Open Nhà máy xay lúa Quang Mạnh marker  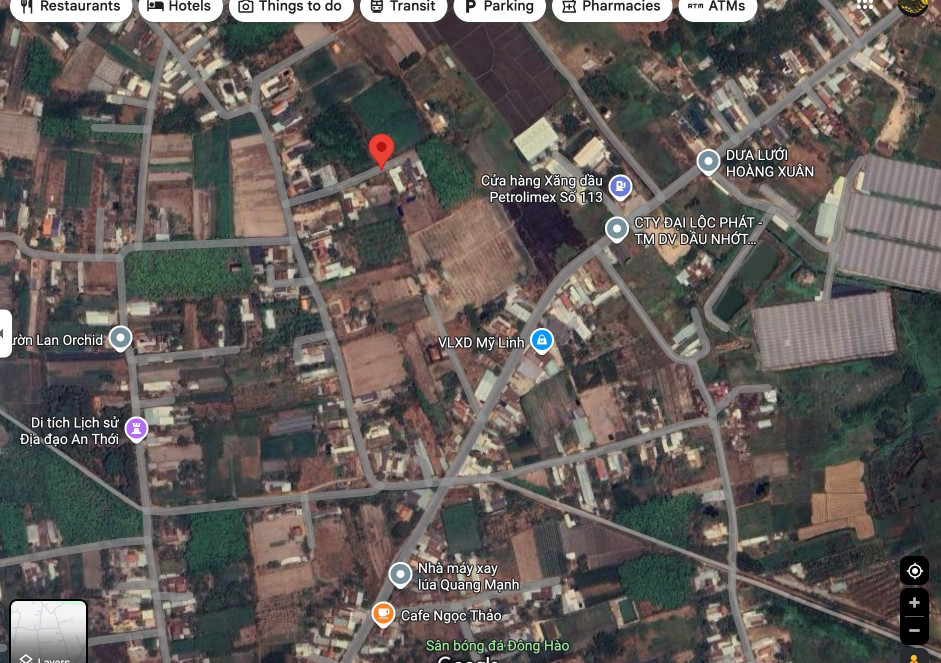401,575
